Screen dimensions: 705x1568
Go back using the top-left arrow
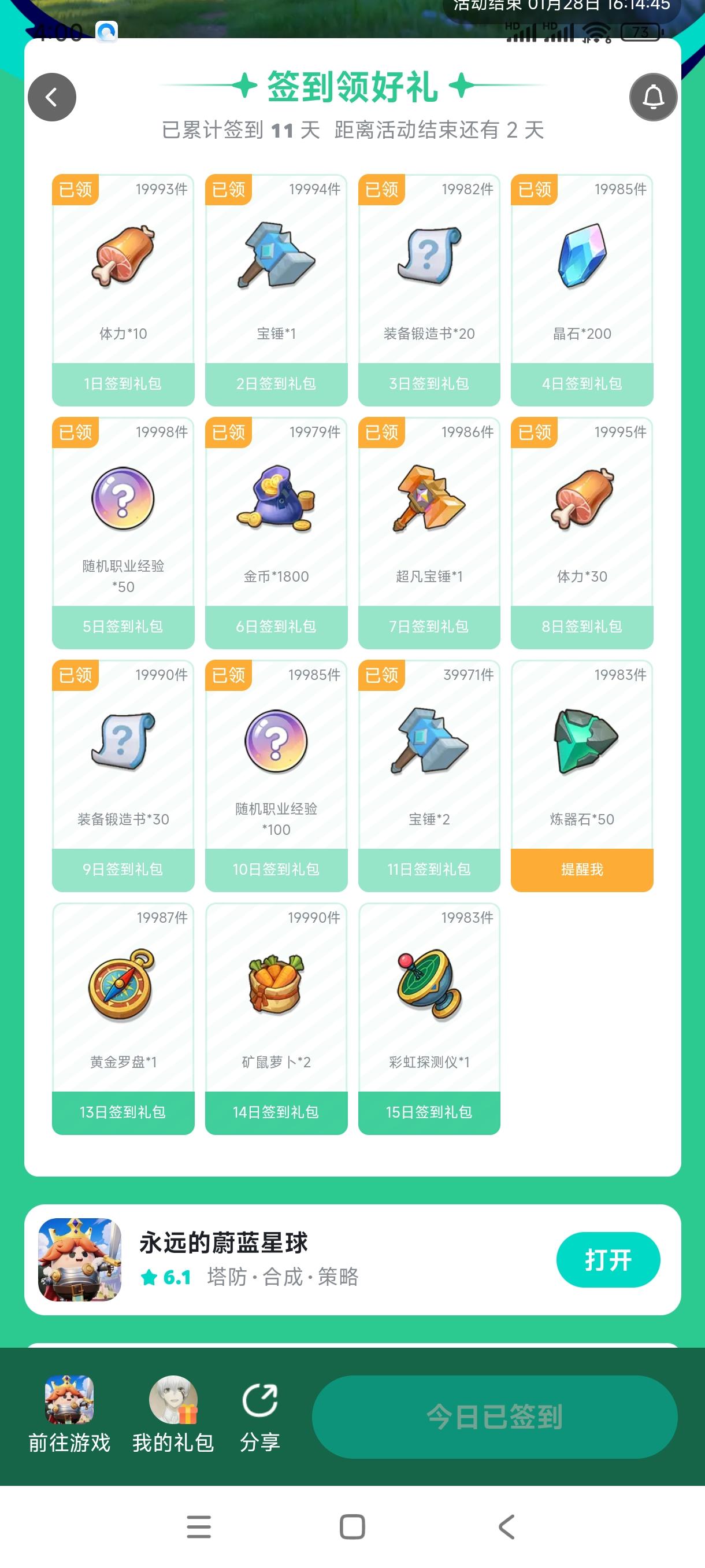[x=51, y=97]
